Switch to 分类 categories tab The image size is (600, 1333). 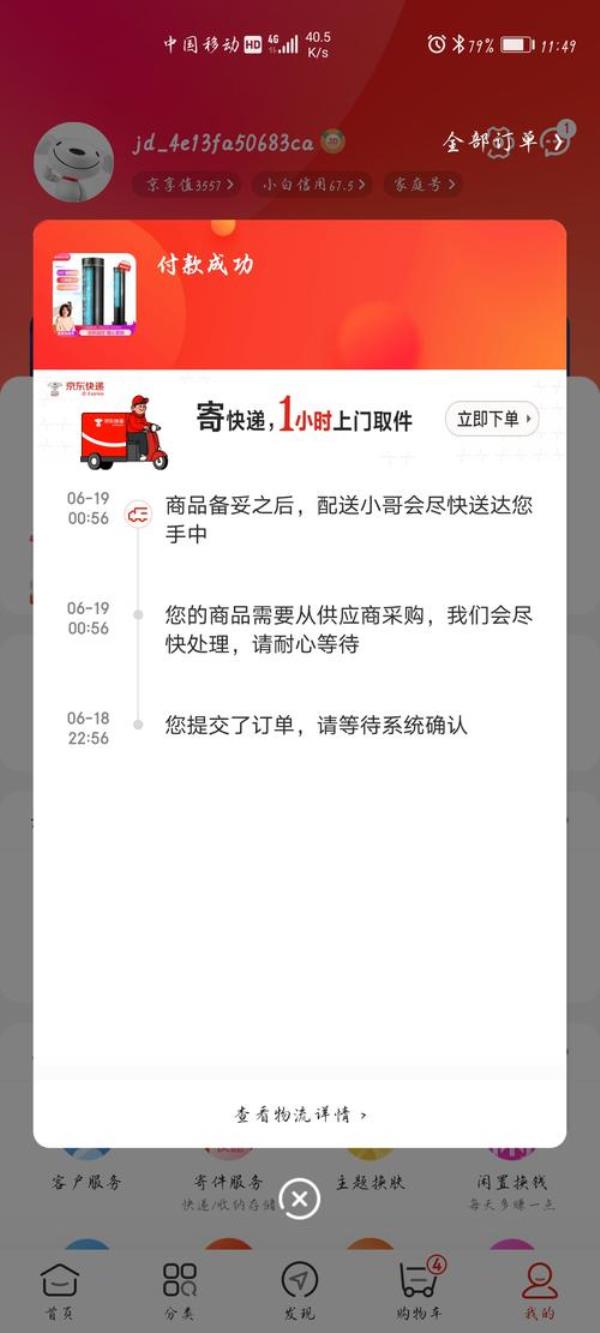click(180, 1288)
